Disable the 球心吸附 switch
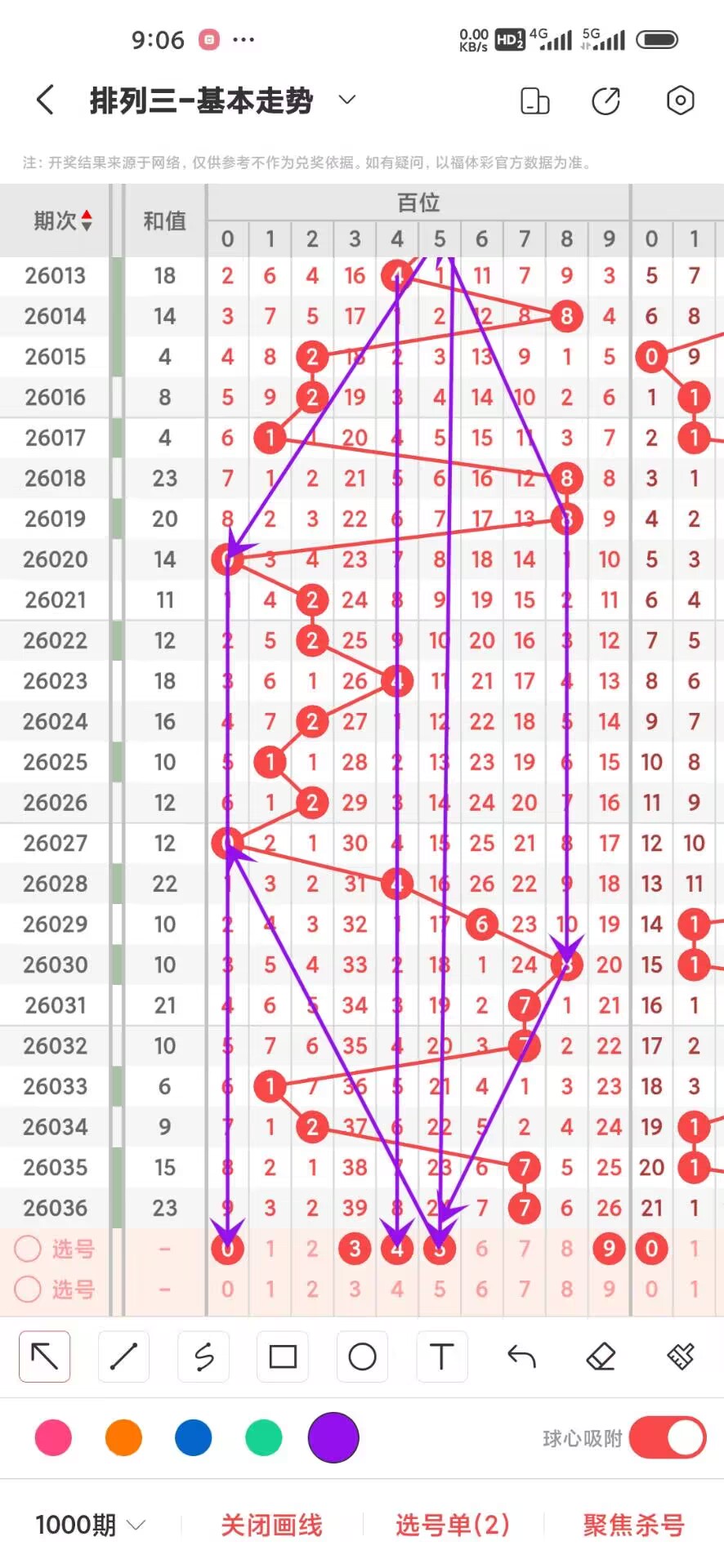Image resolution: width=724 pixels, height=1568 pixels. coord(667,1438)
